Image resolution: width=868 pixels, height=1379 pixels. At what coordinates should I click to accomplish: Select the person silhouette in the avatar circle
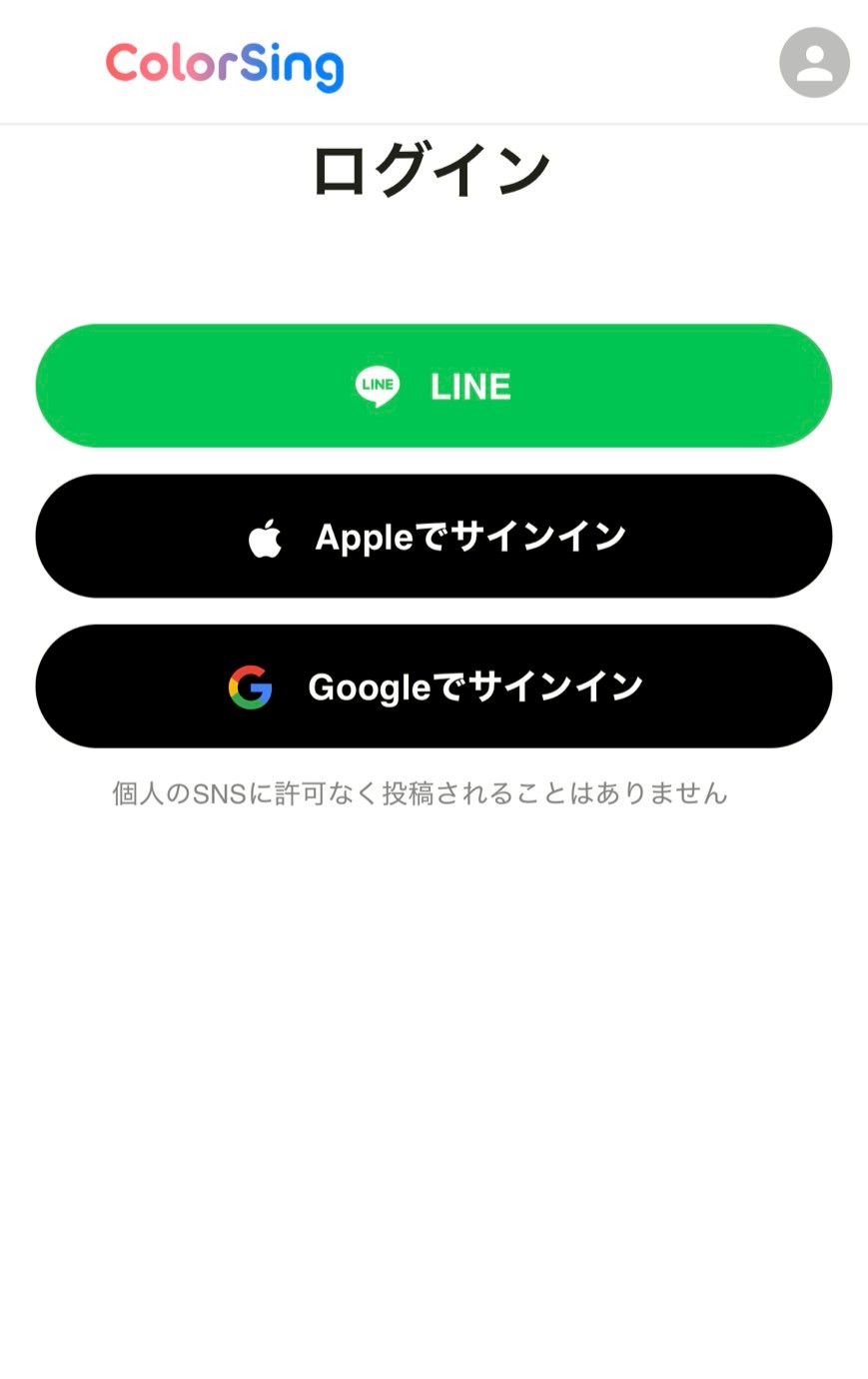pos(814,62)
